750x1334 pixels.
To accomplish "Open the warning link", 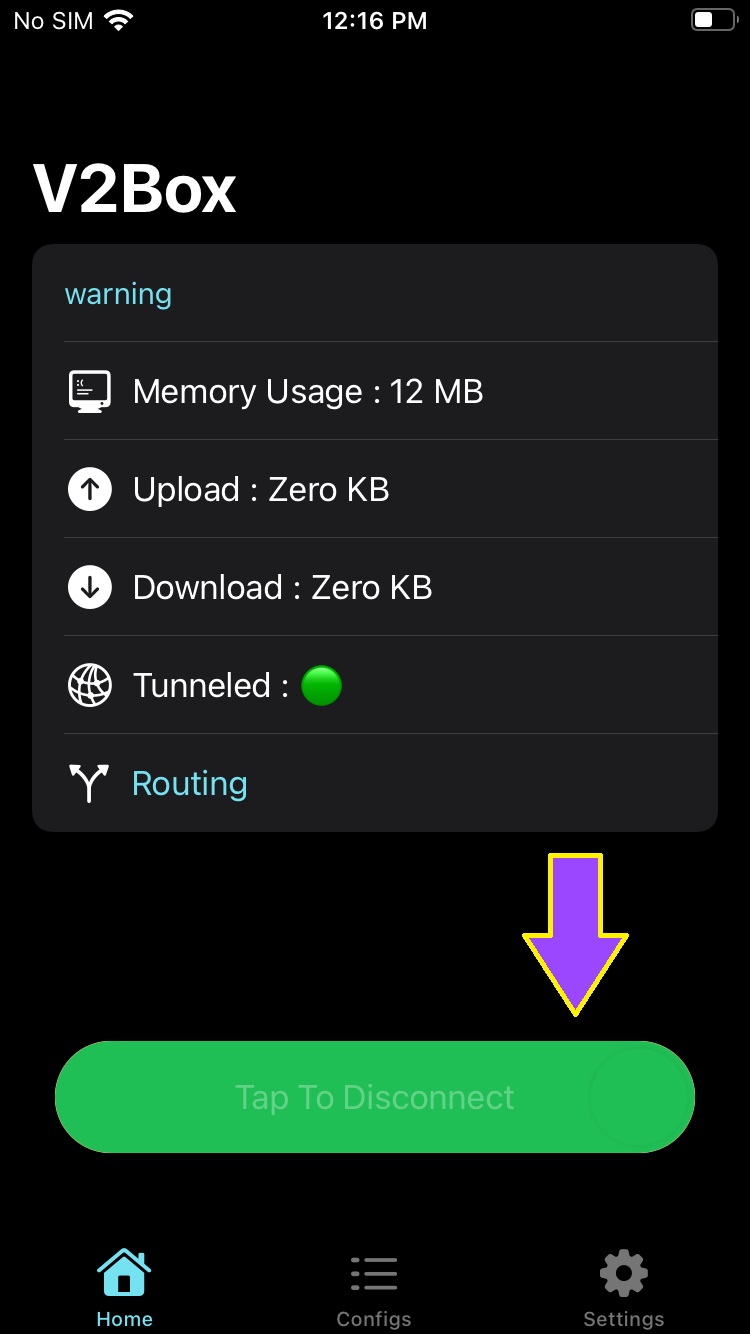I will click(x=118, y=294).
